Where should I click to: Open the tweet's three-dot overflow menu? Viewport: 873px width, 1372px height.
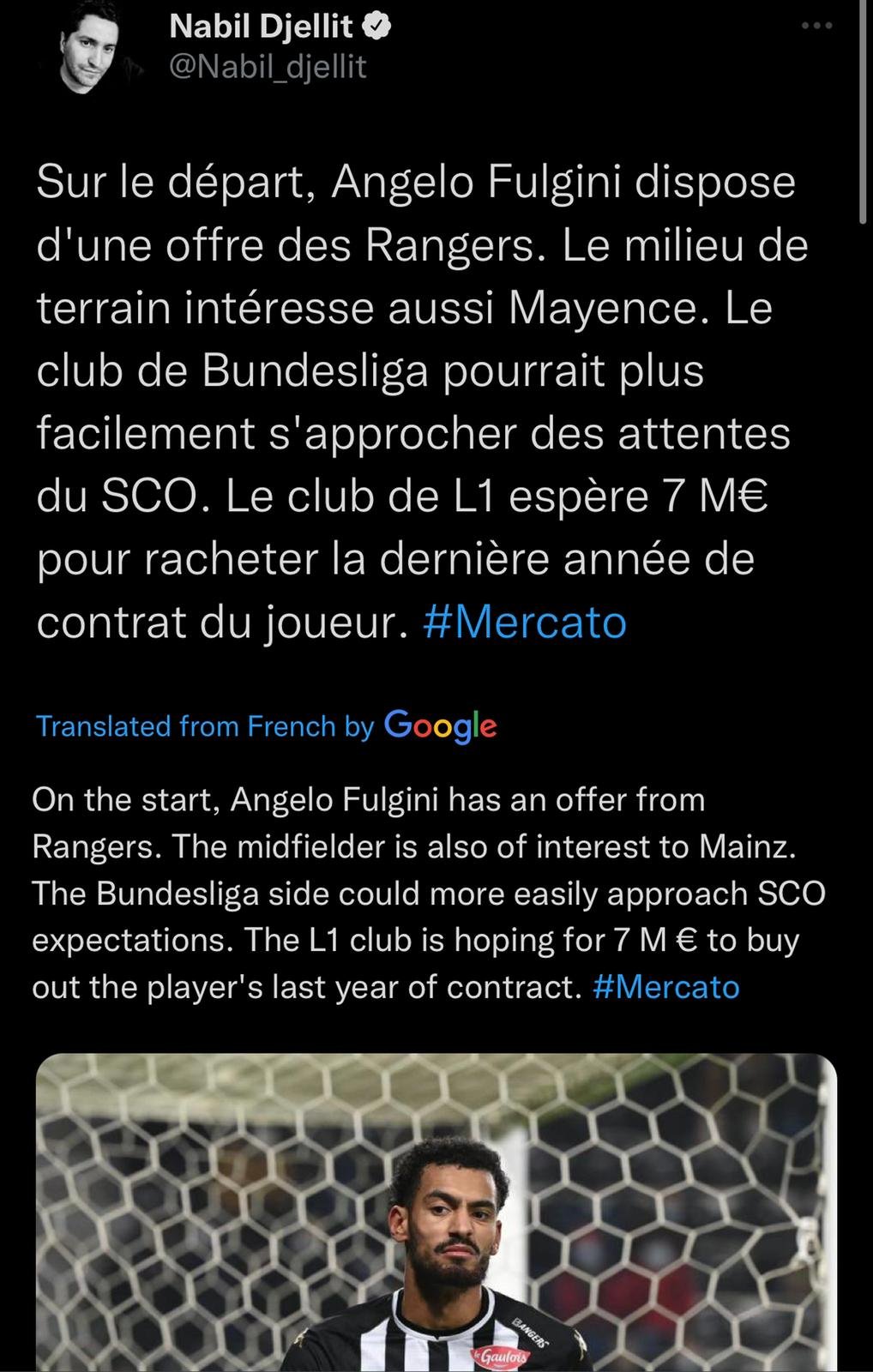coord(816,26)
